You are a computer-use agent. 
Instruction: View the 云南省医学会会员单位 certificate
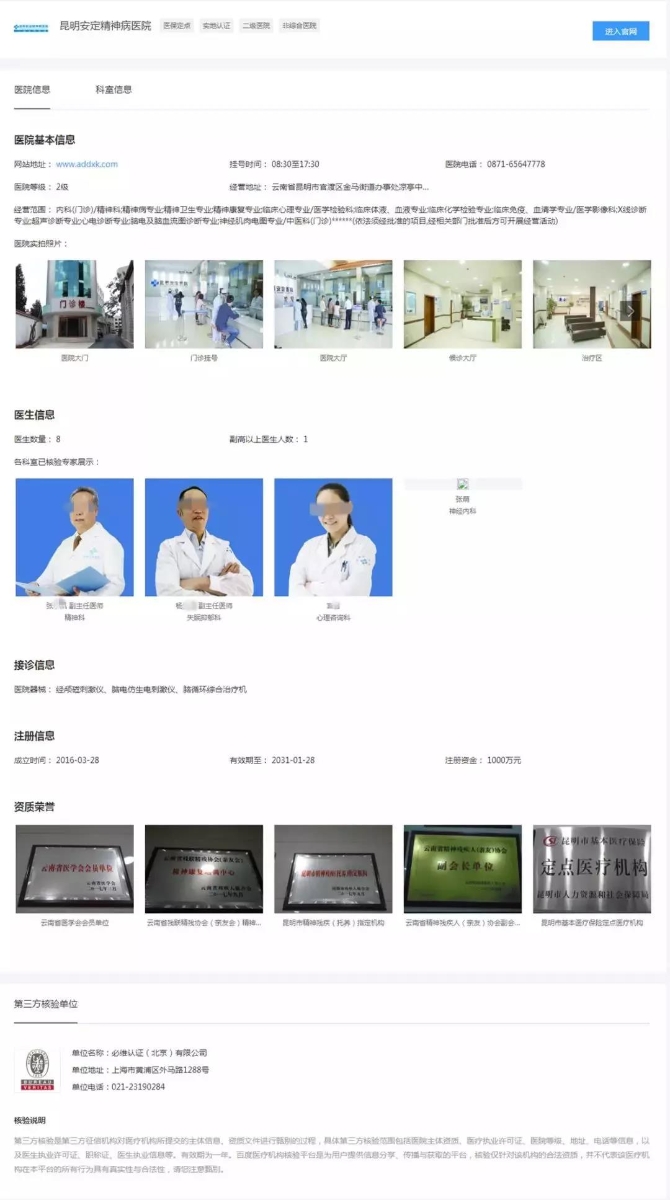[x=74, y=868]
